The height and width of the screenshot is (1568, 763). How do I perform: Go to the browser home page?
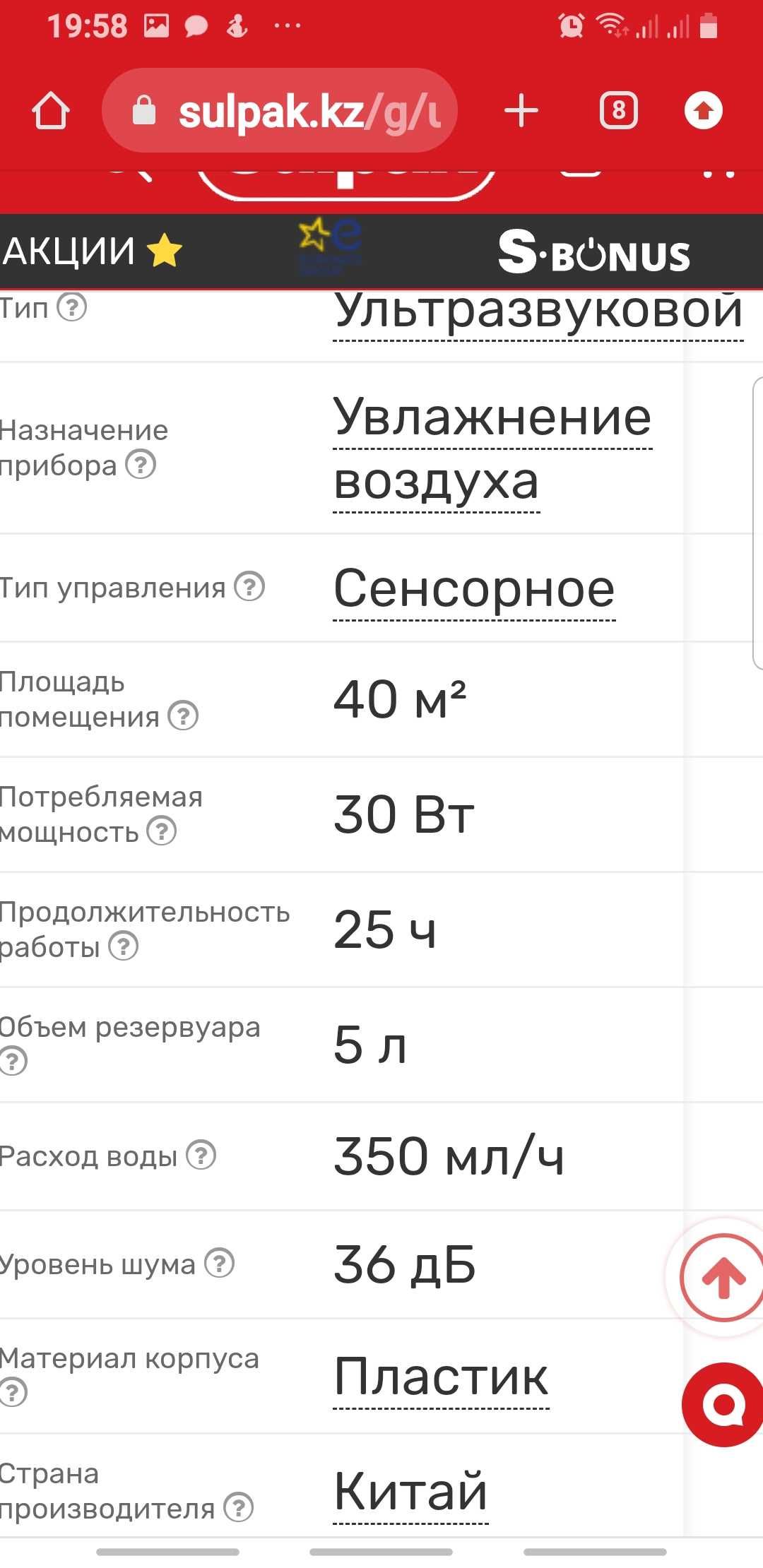[x=51, y=111]
